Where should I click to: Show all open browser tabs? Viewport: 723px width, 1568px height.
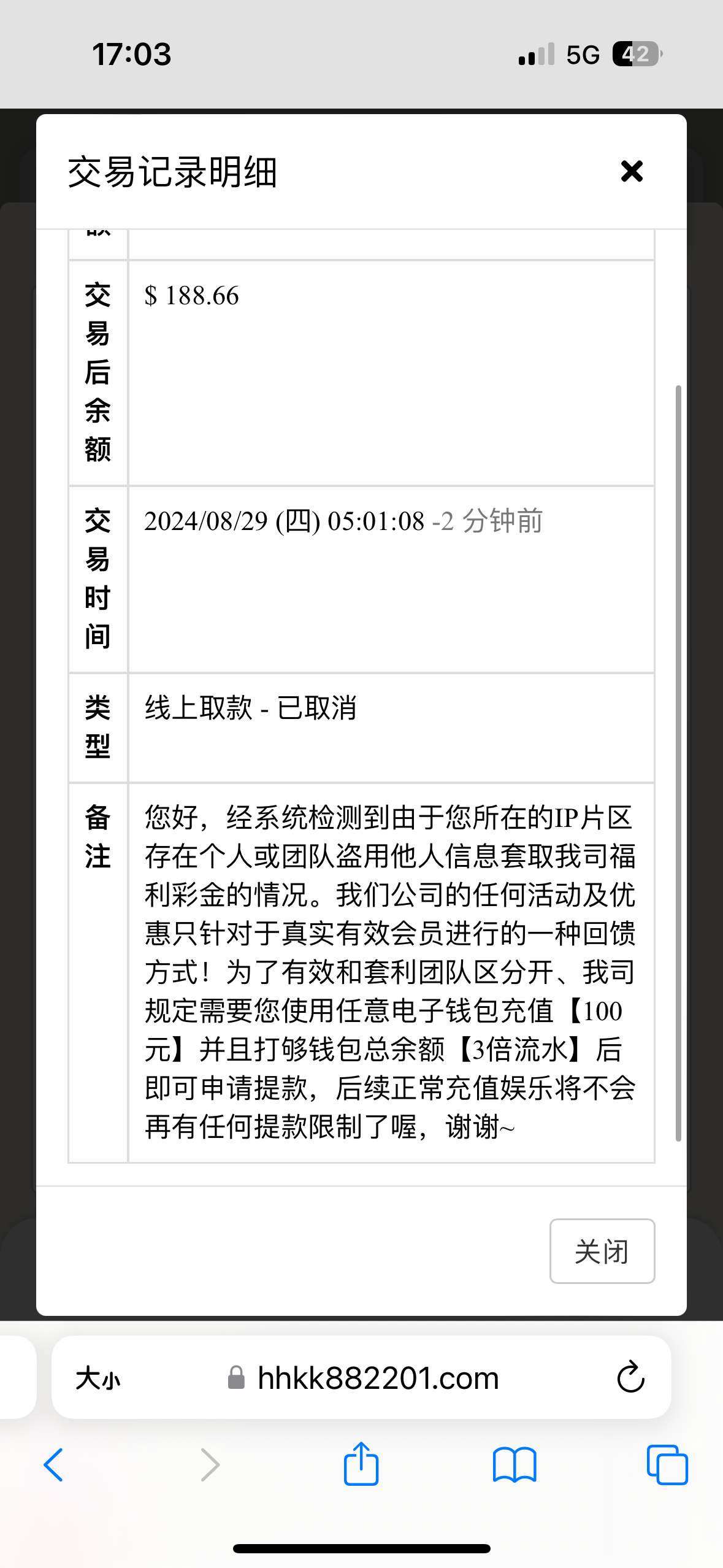[667, 1465]
